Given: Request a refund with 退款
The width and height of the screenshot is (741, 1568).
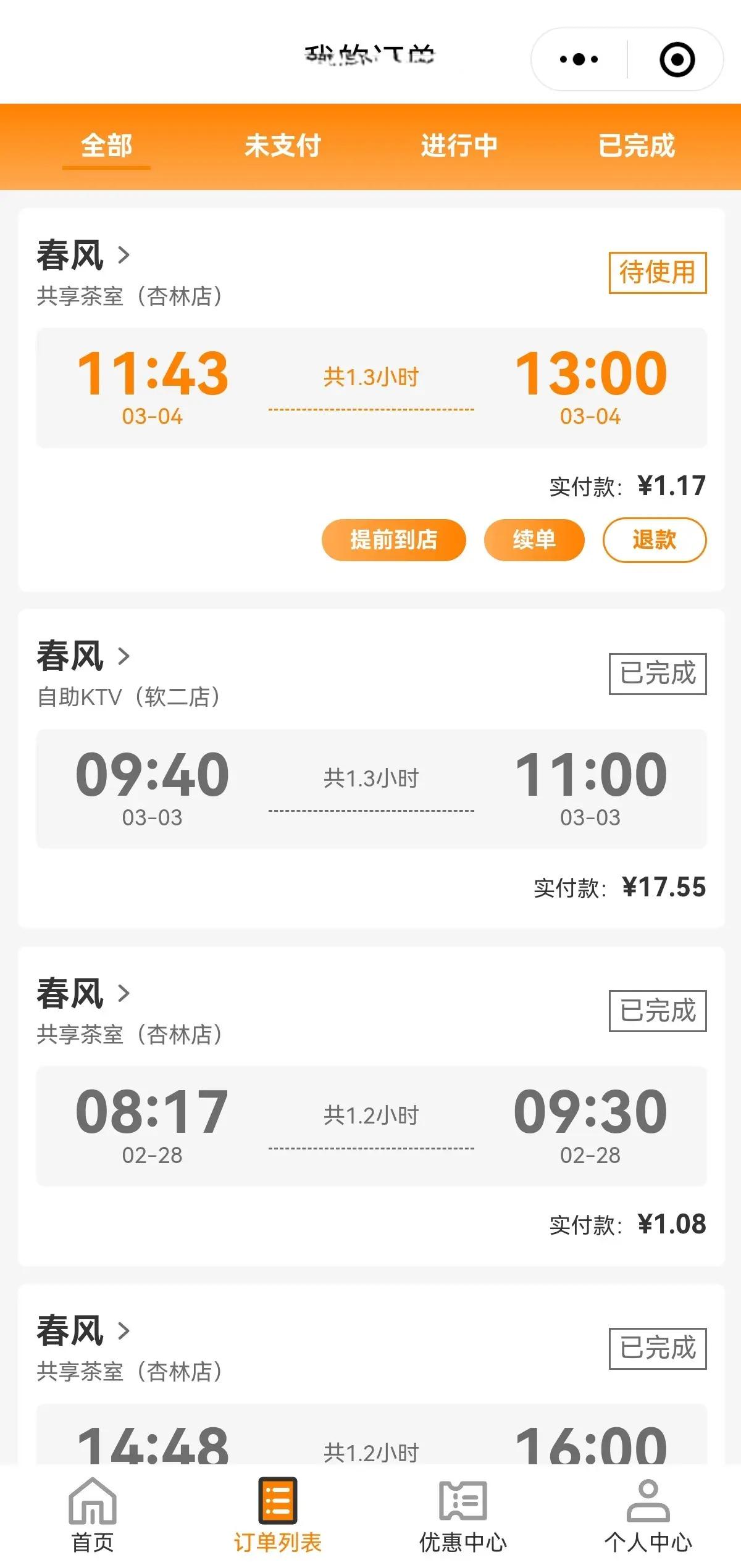Looking at the screenshot, I should (655, 540).
